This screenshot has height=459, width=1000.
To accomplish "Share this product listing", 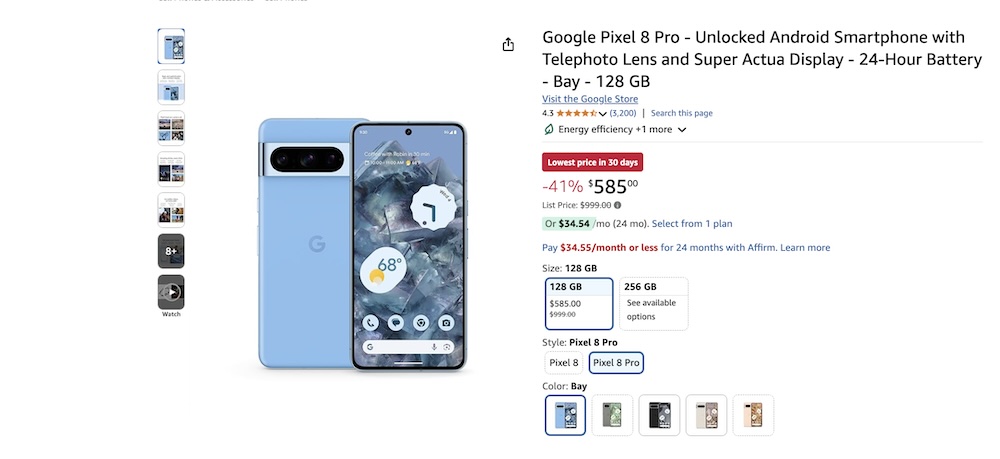I will (508, 44).
